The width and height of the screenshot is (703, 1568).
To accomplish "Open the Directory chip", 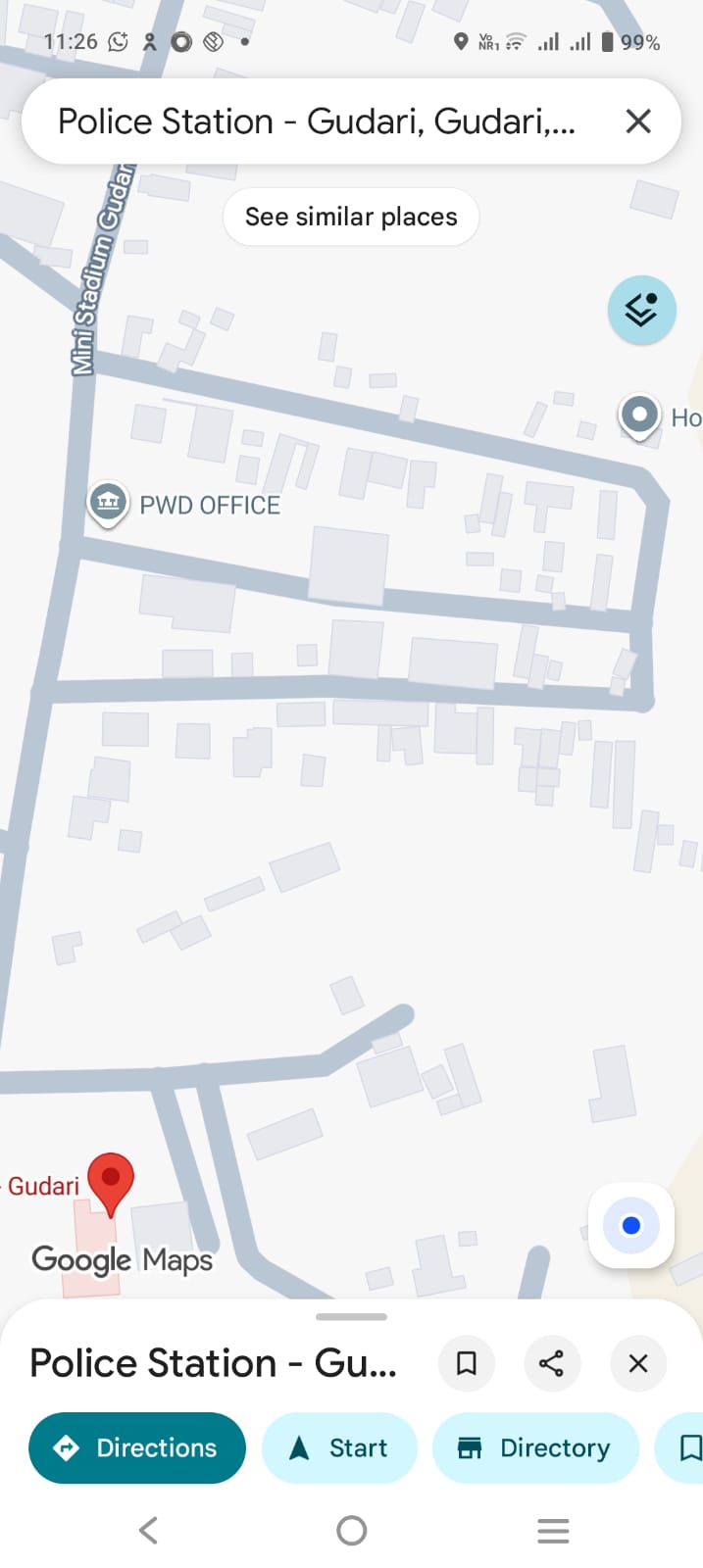I will (x=535, y=1447).
